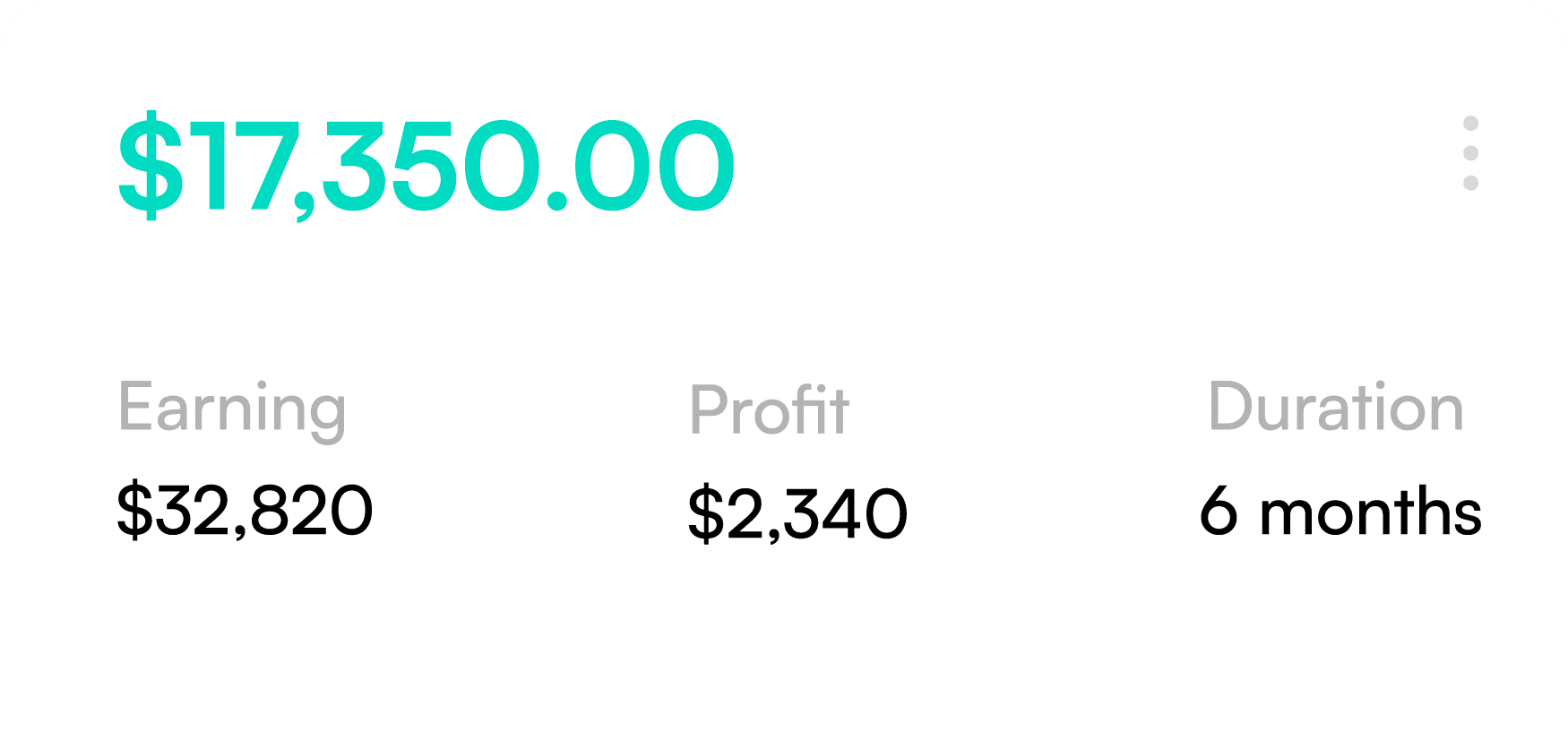Image resolution: width=1568 pixels, height=732 pixels.
Task: Open the three-dot overflow menu
Action: click(1469, 153)
